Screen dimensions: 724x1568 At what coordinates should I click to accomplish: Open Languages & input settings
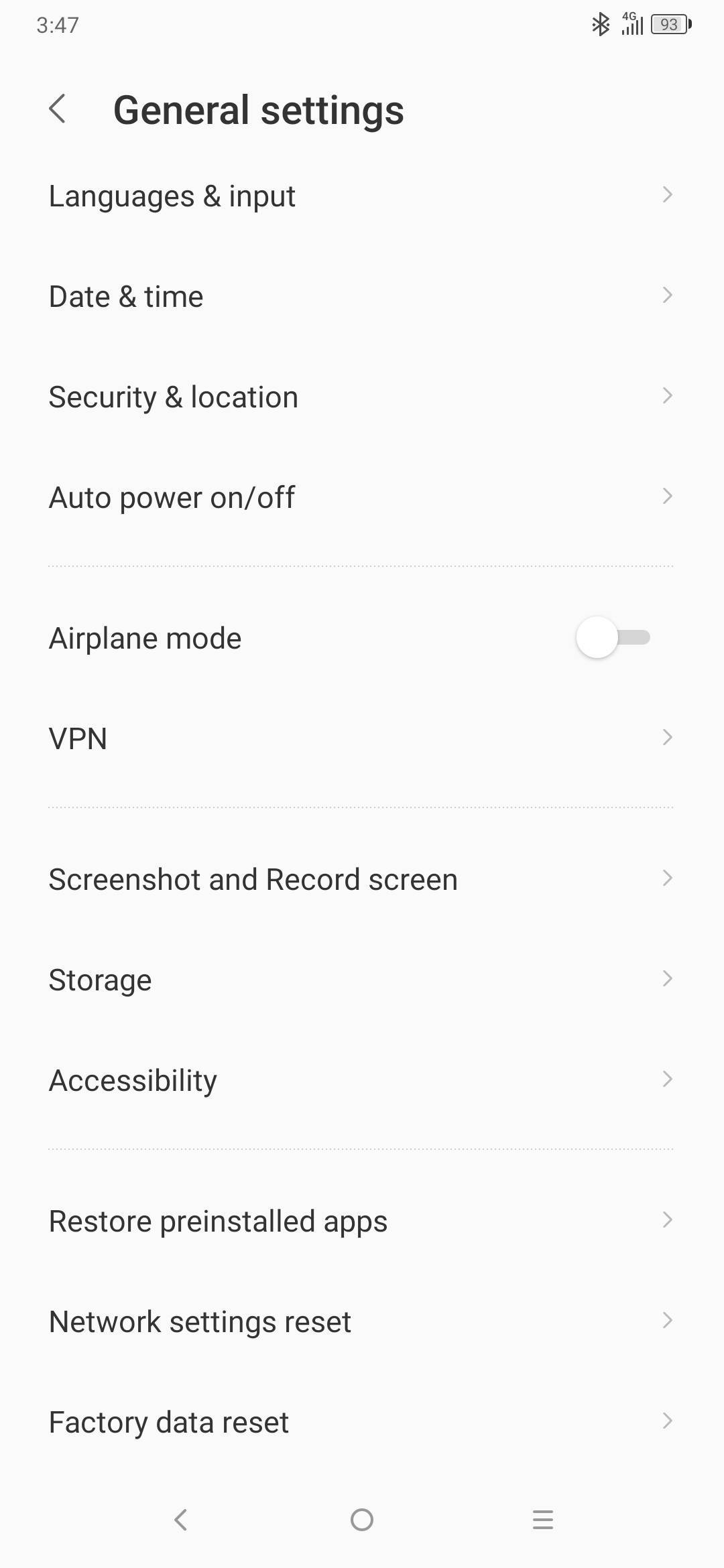pyautogui.click(x=361, y=196)
